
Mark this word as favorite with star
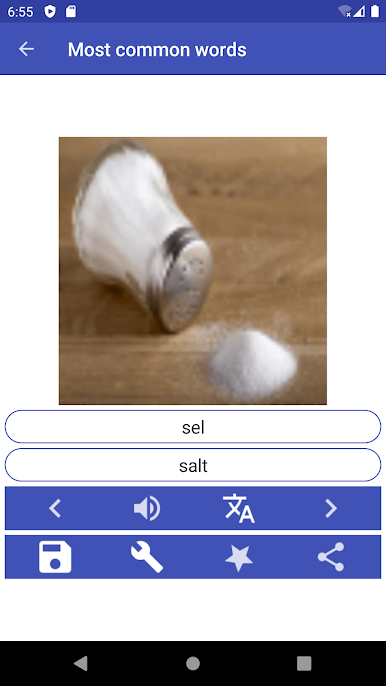point(239,557)
